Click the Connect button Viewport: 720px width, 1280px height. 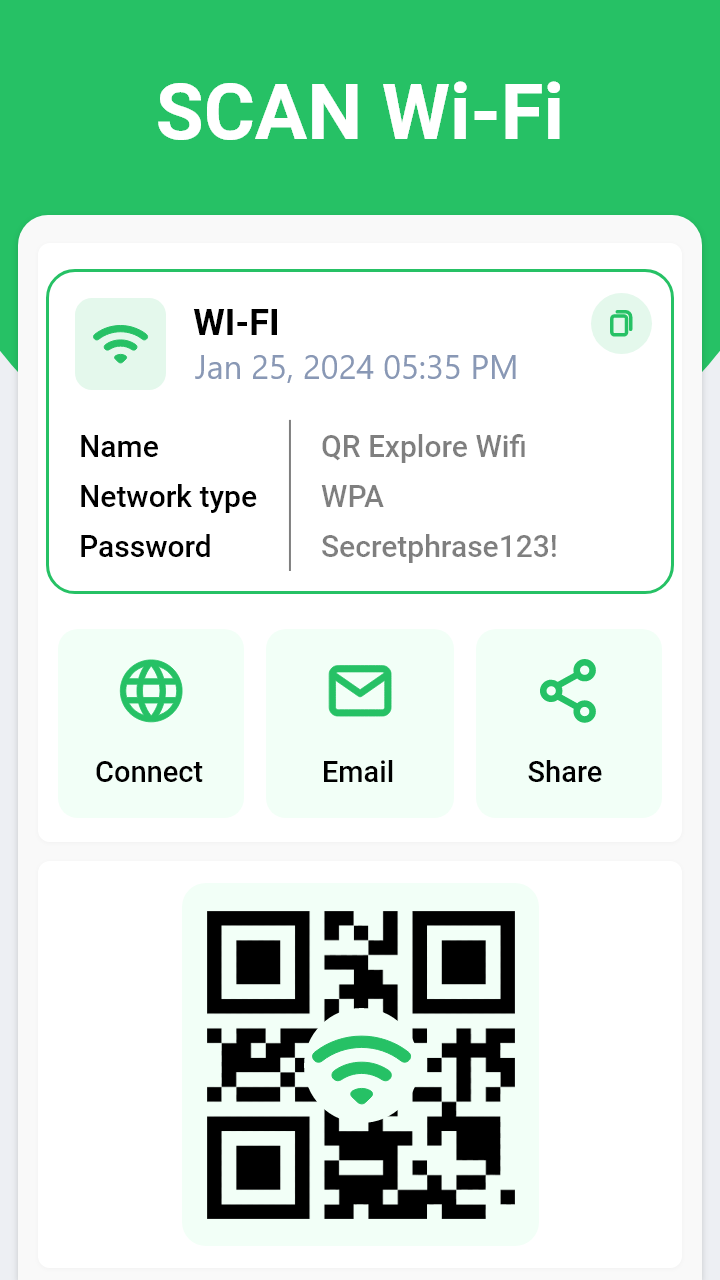pyautogui.click(x=150, y=722)
